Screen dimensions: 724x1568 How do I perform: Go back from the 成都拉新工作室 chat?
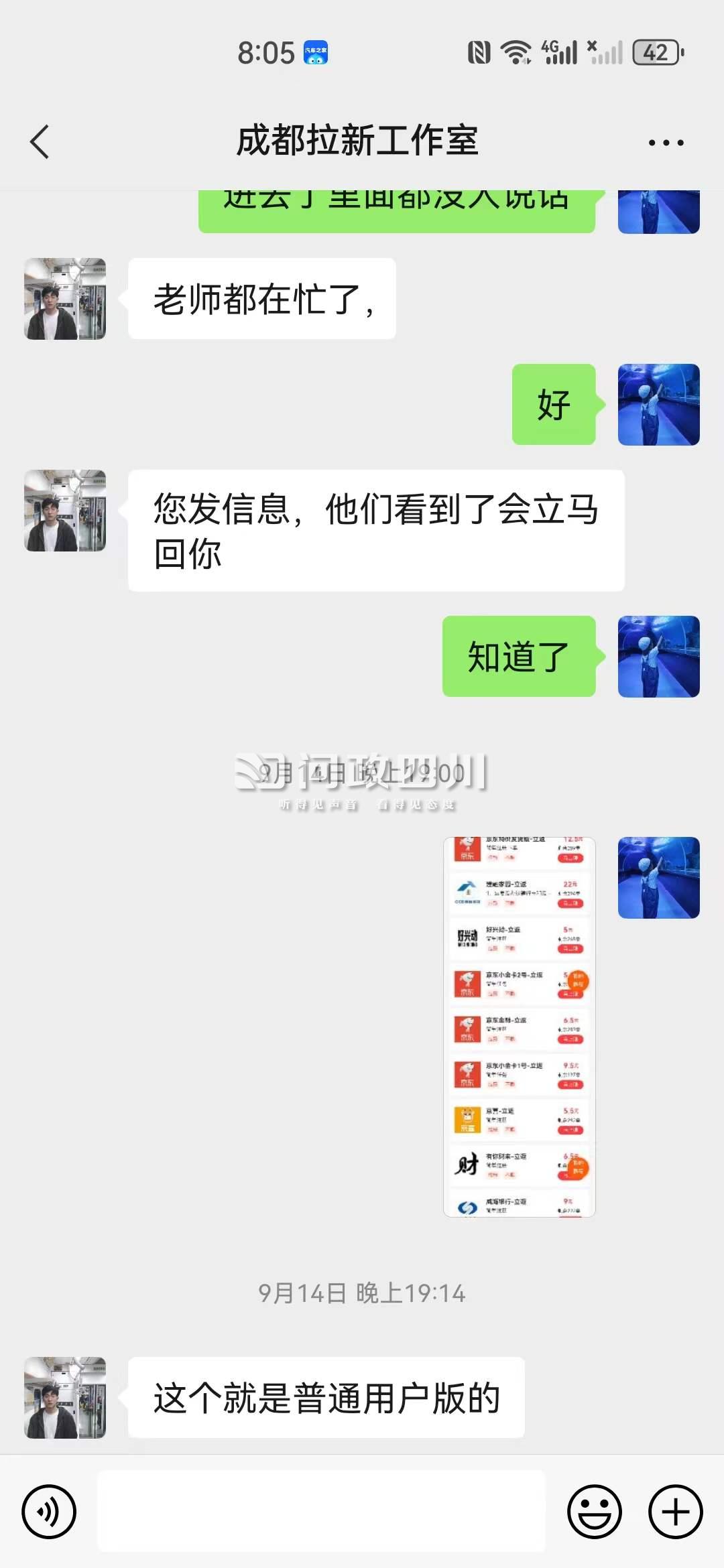pos(40,142)
